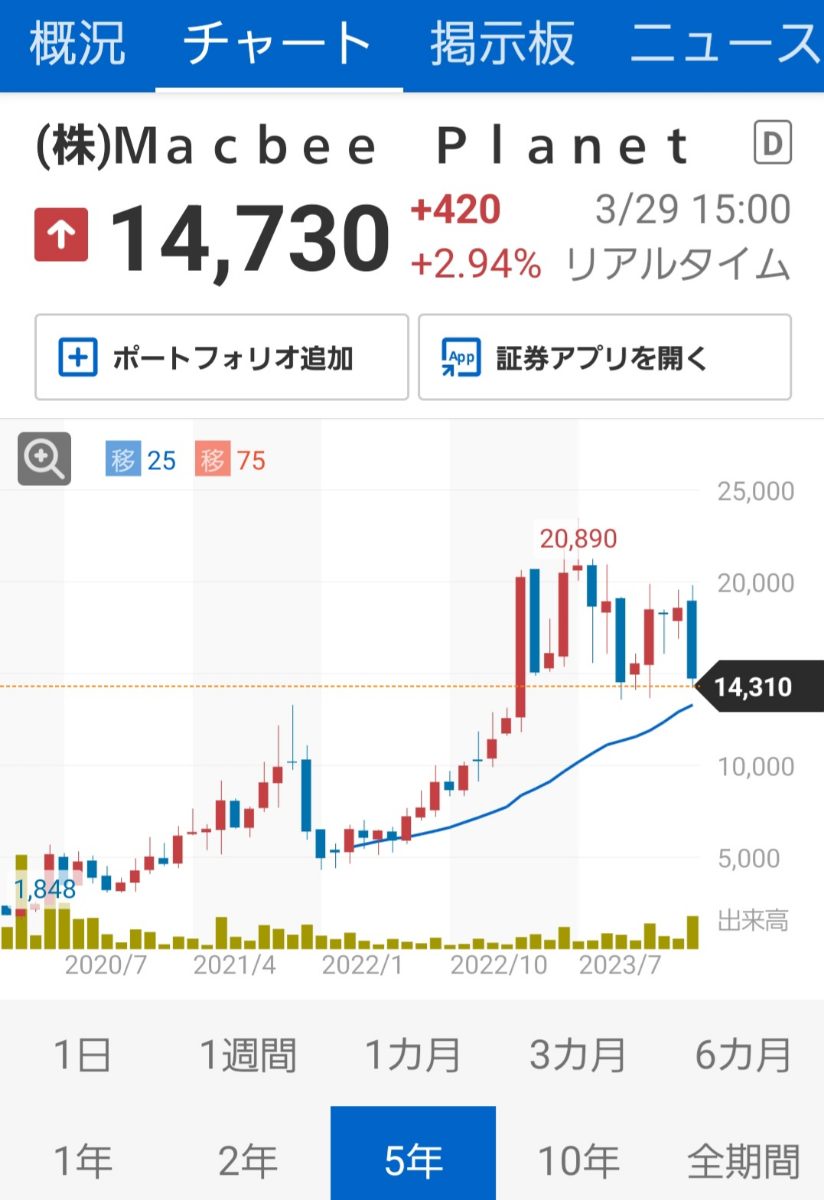Switch chart period to 全期間
Screen dimensions: 824x1200
click(x=743, y=1159)
